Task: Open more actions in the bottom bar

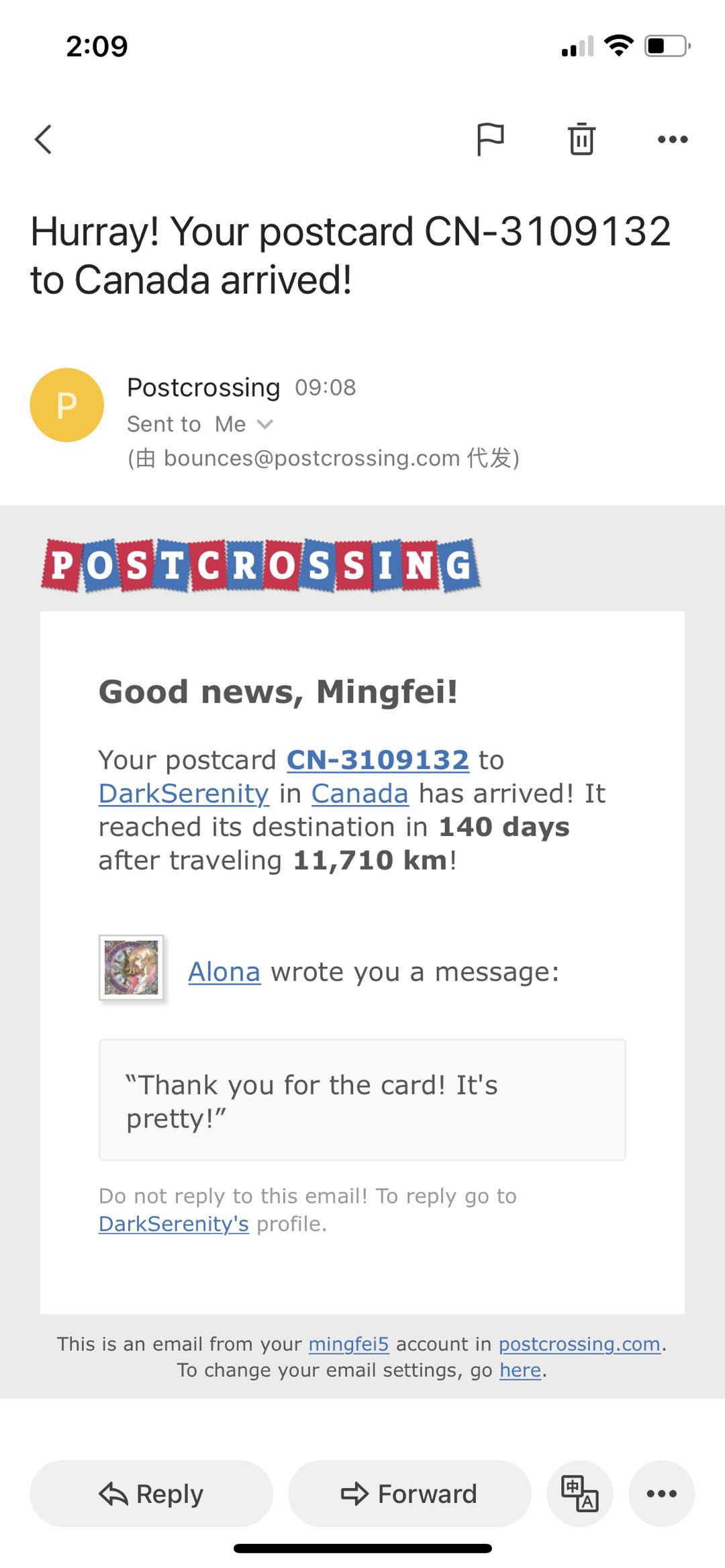Action: pyautogui.click(x=661, y=1494)
